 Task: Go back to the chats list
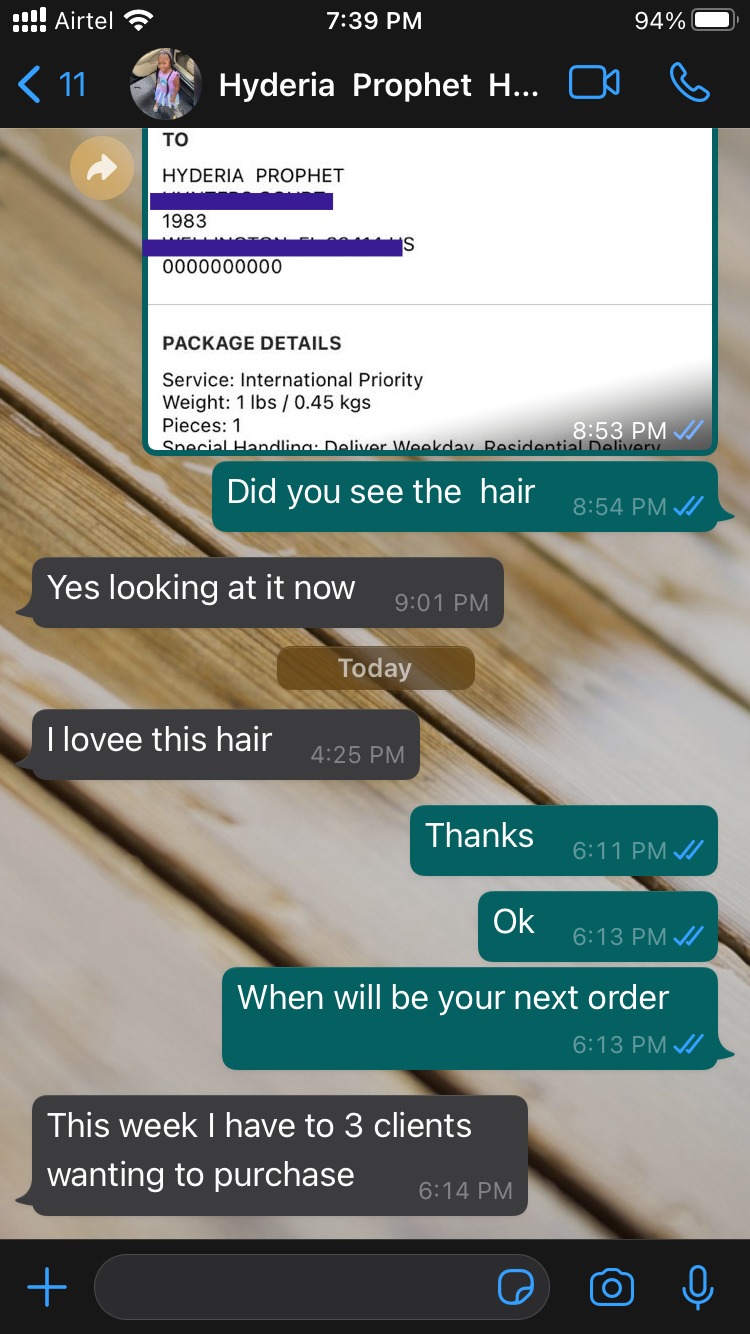50,84
